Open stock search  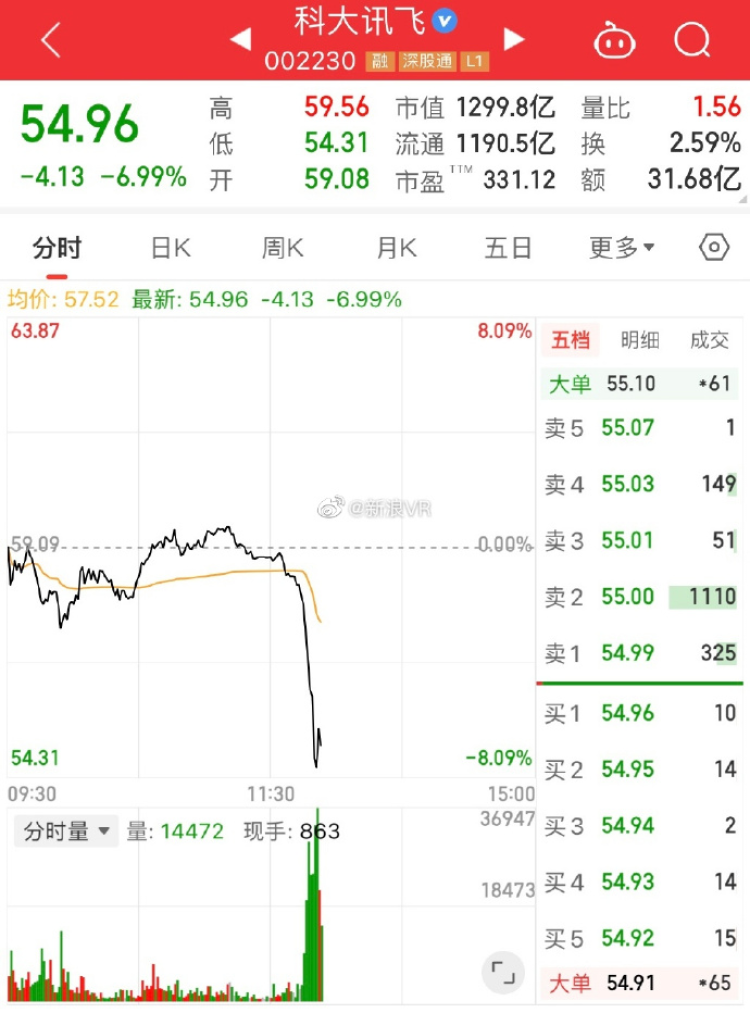click(691, 40)
